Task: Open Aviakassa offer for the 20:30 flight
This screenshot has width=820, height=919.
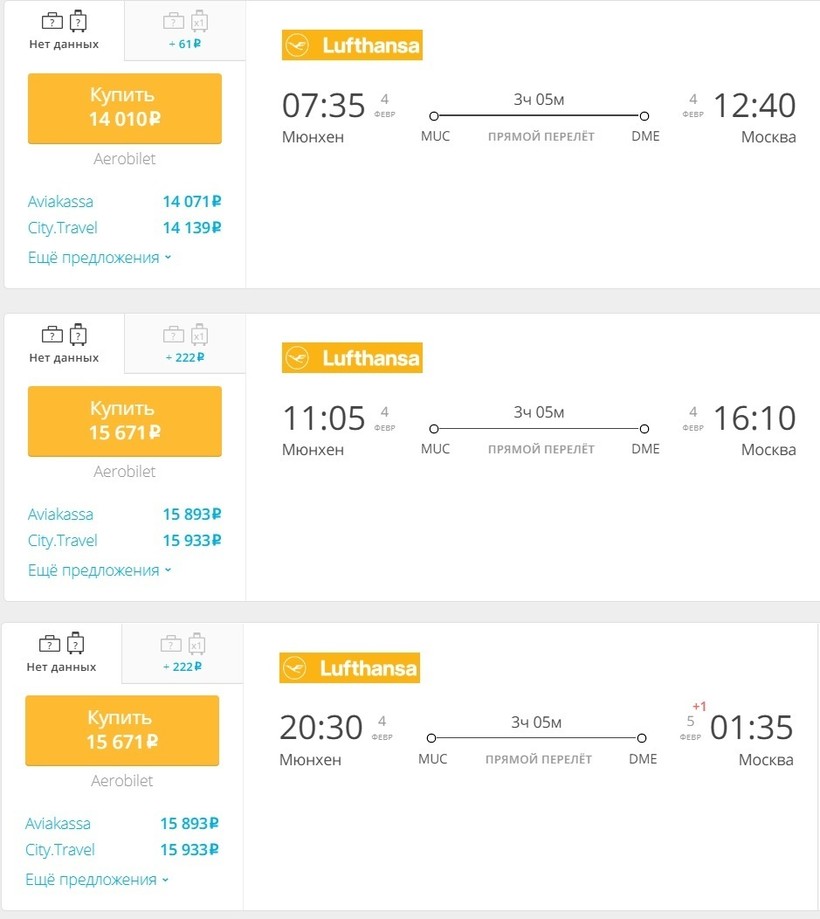Action: coord(121,824)
